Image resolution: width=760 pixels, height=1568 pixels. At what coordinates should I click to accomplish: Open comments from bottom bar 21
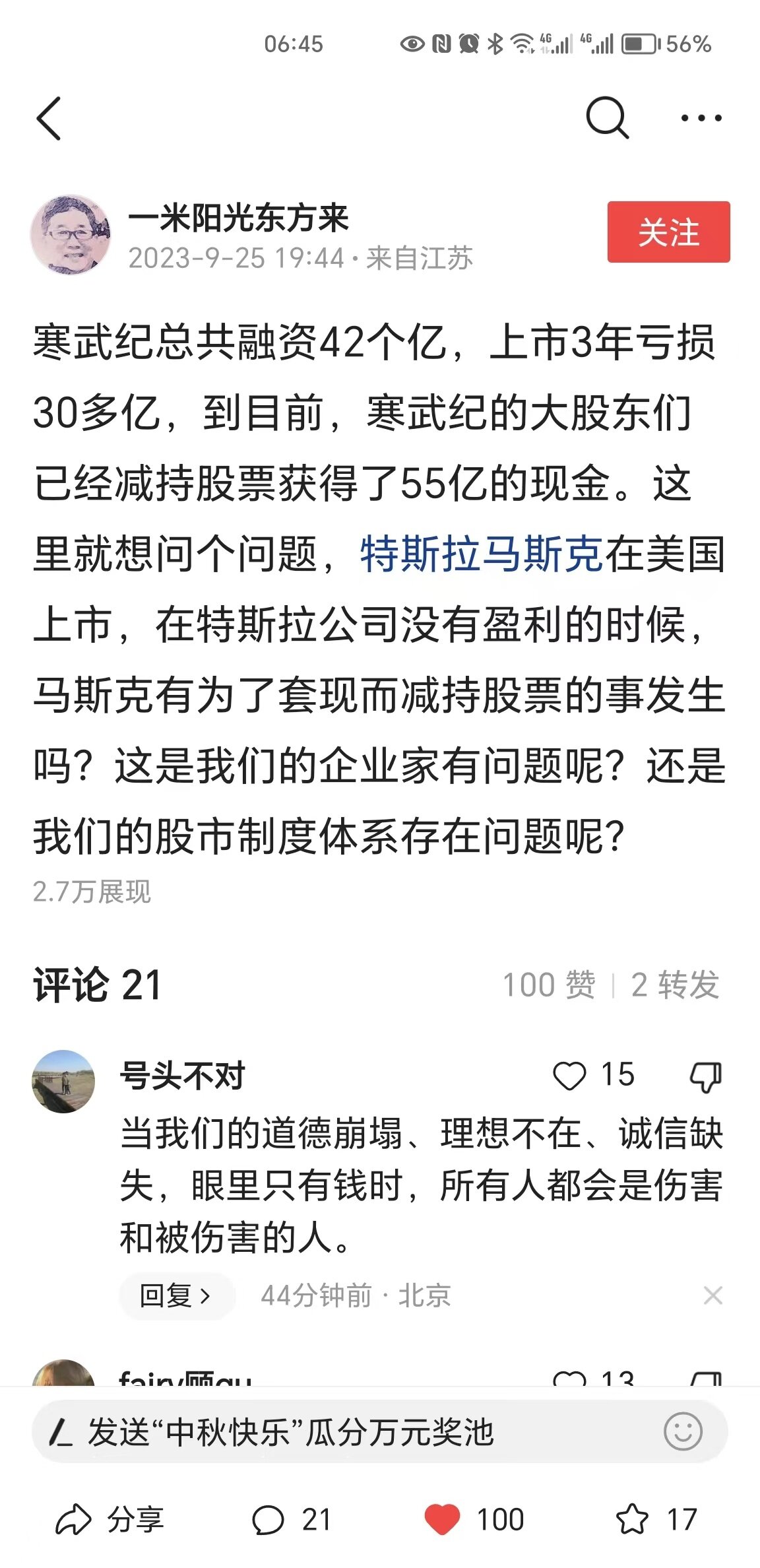point(291,1520)
